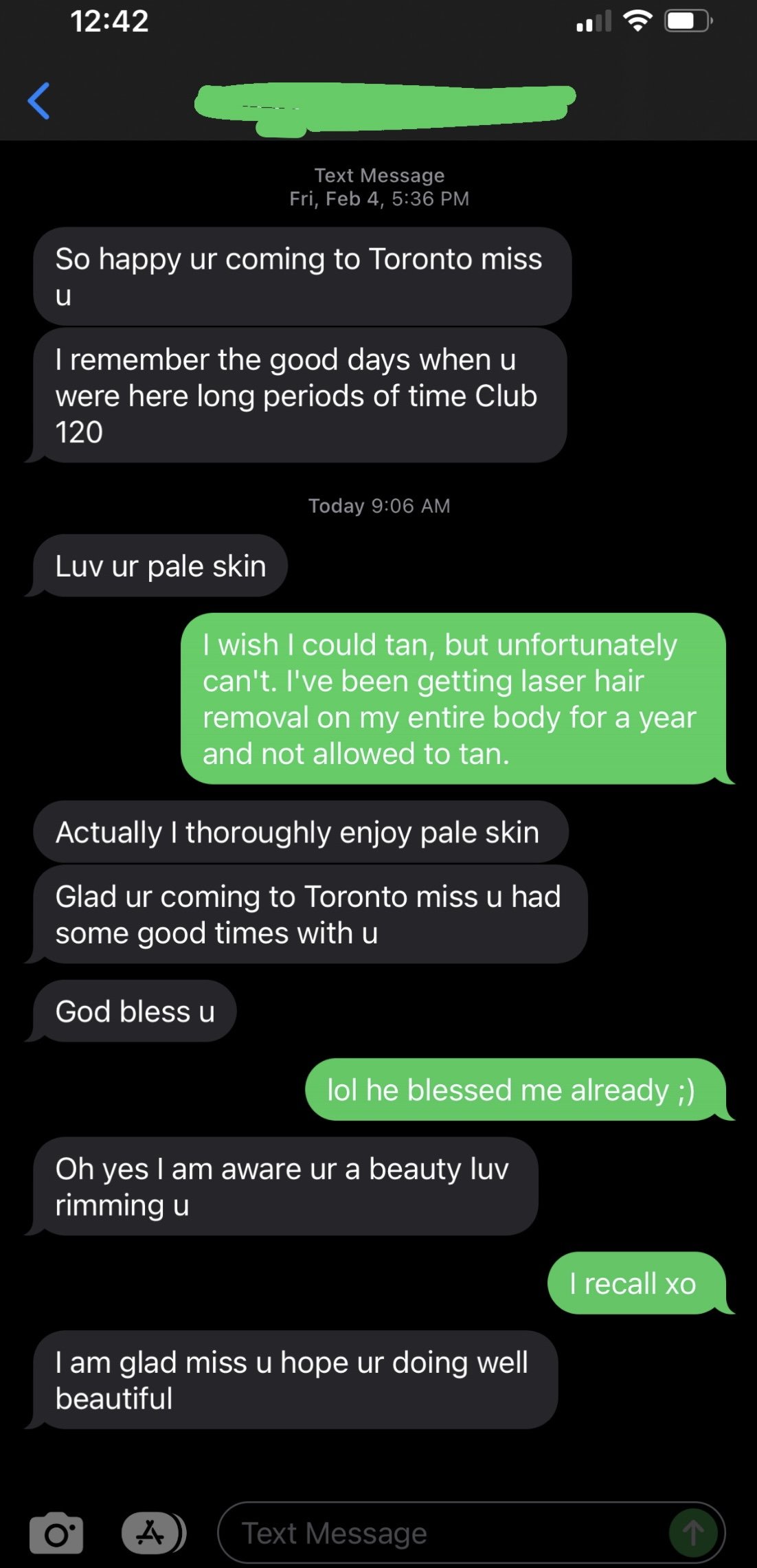Screen dimensions: 757x1568
Task: Open the camera to attach a photo
Action: pos(56,1532)
